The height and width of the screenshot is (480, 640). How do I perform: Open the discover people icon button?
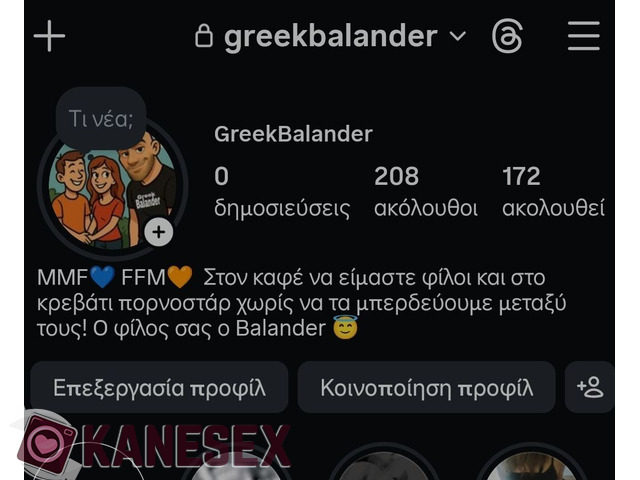click(x=590, y=388)
